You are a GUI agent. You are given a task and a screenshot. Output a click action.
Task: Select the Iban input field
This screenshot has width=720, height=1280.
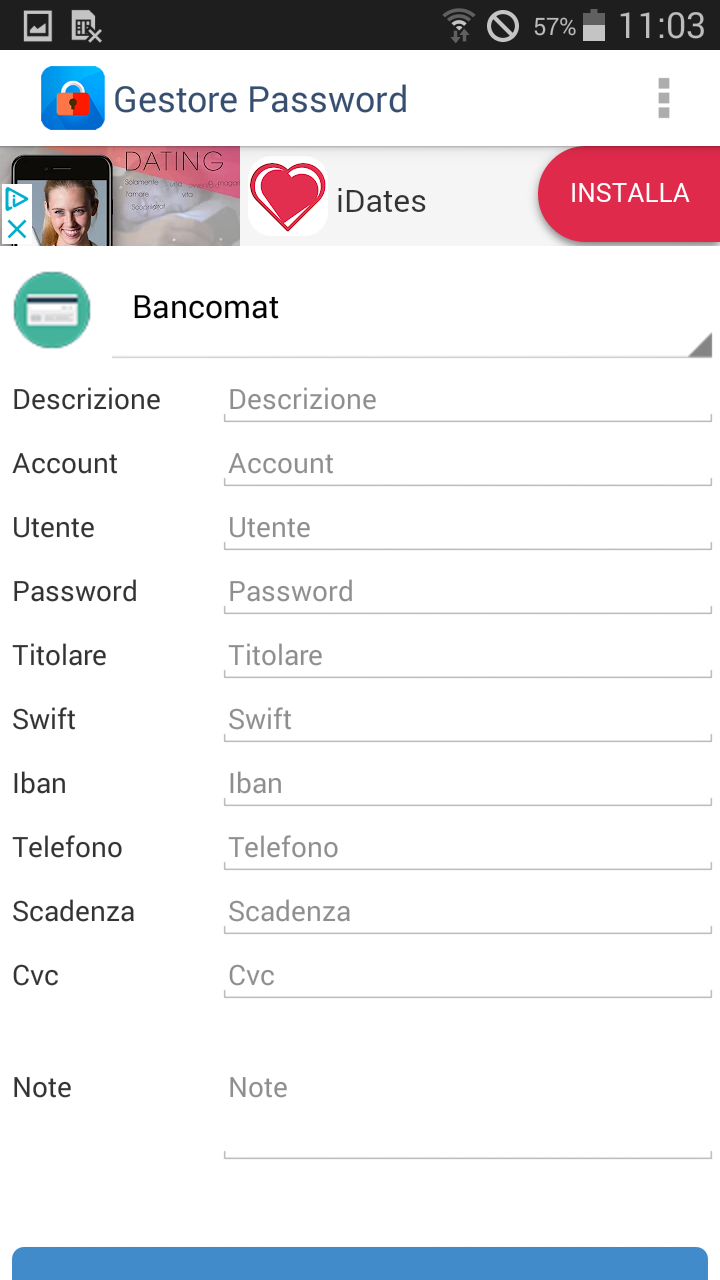pyautogui.click(x=468, y=784)
